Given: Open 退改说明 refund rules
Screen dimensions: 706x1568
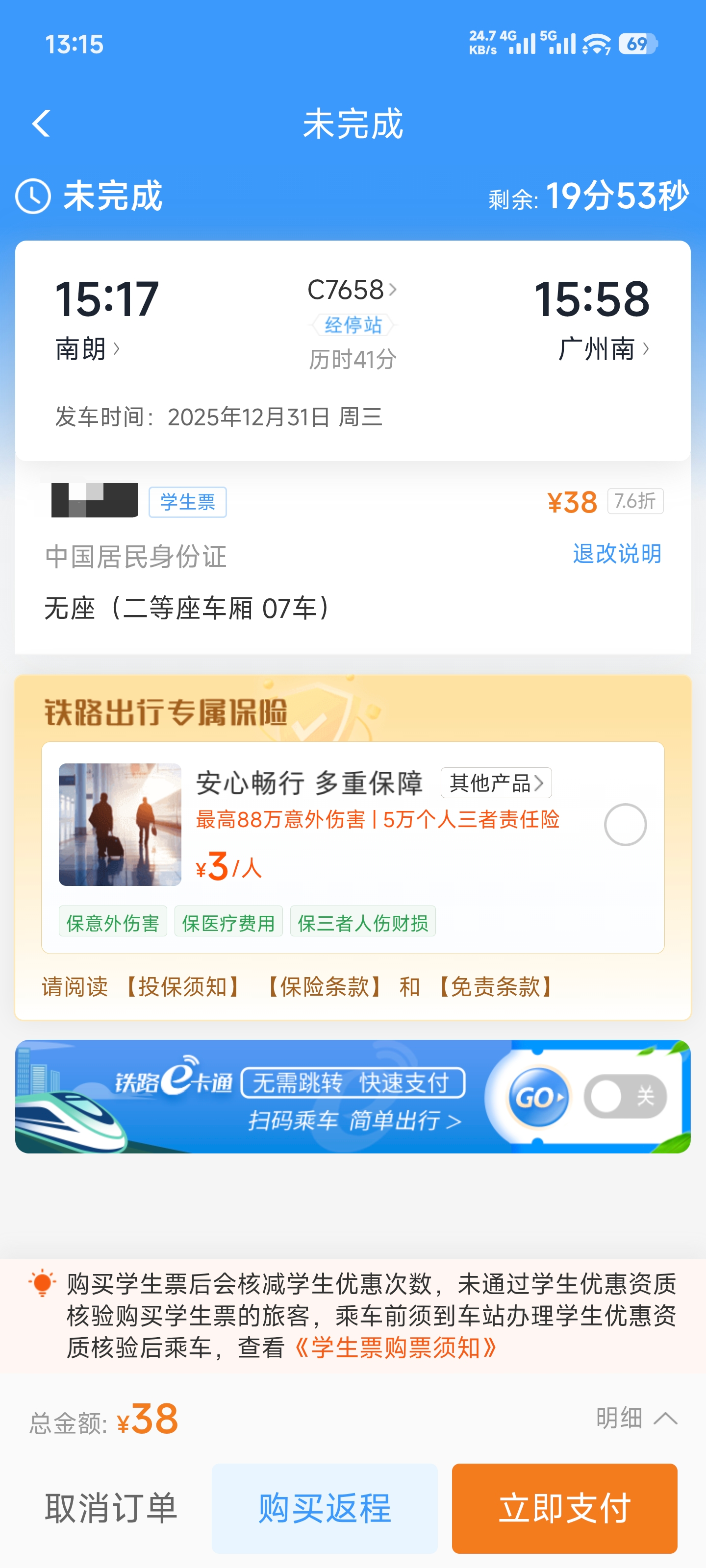Looking at the screenshot, I should tap(617, 554).
